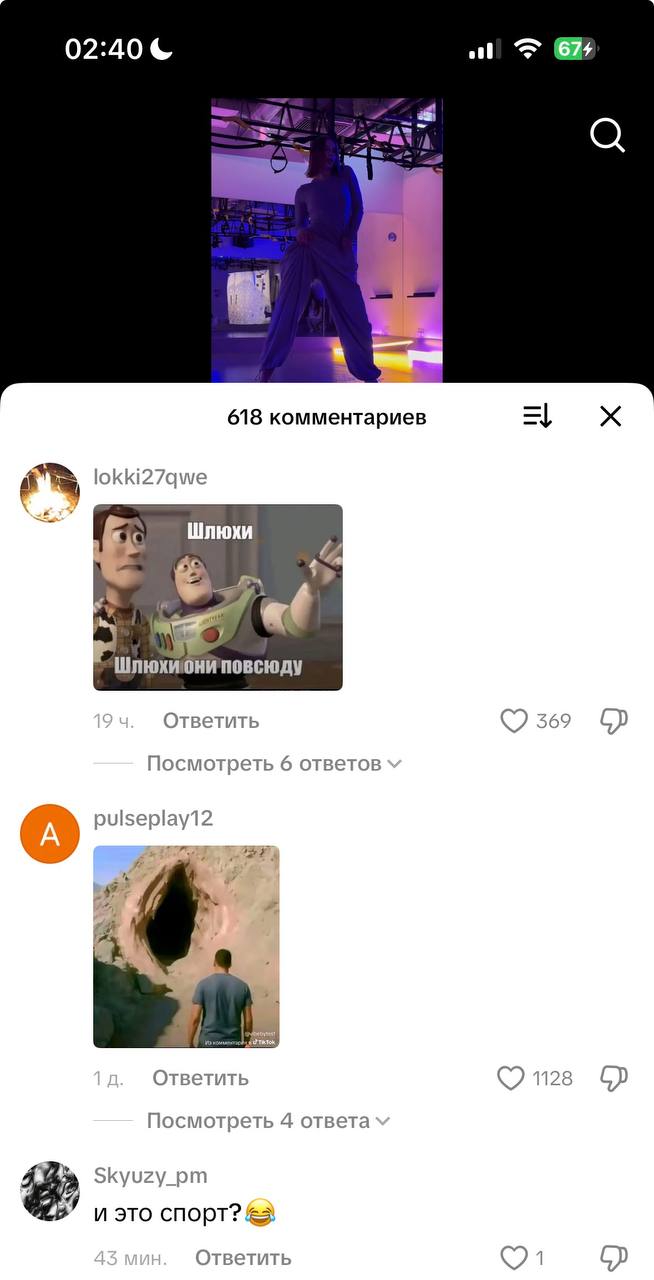Open search with the magnifier icon
Screen dimensions: 654x1280
pos(607,135)
